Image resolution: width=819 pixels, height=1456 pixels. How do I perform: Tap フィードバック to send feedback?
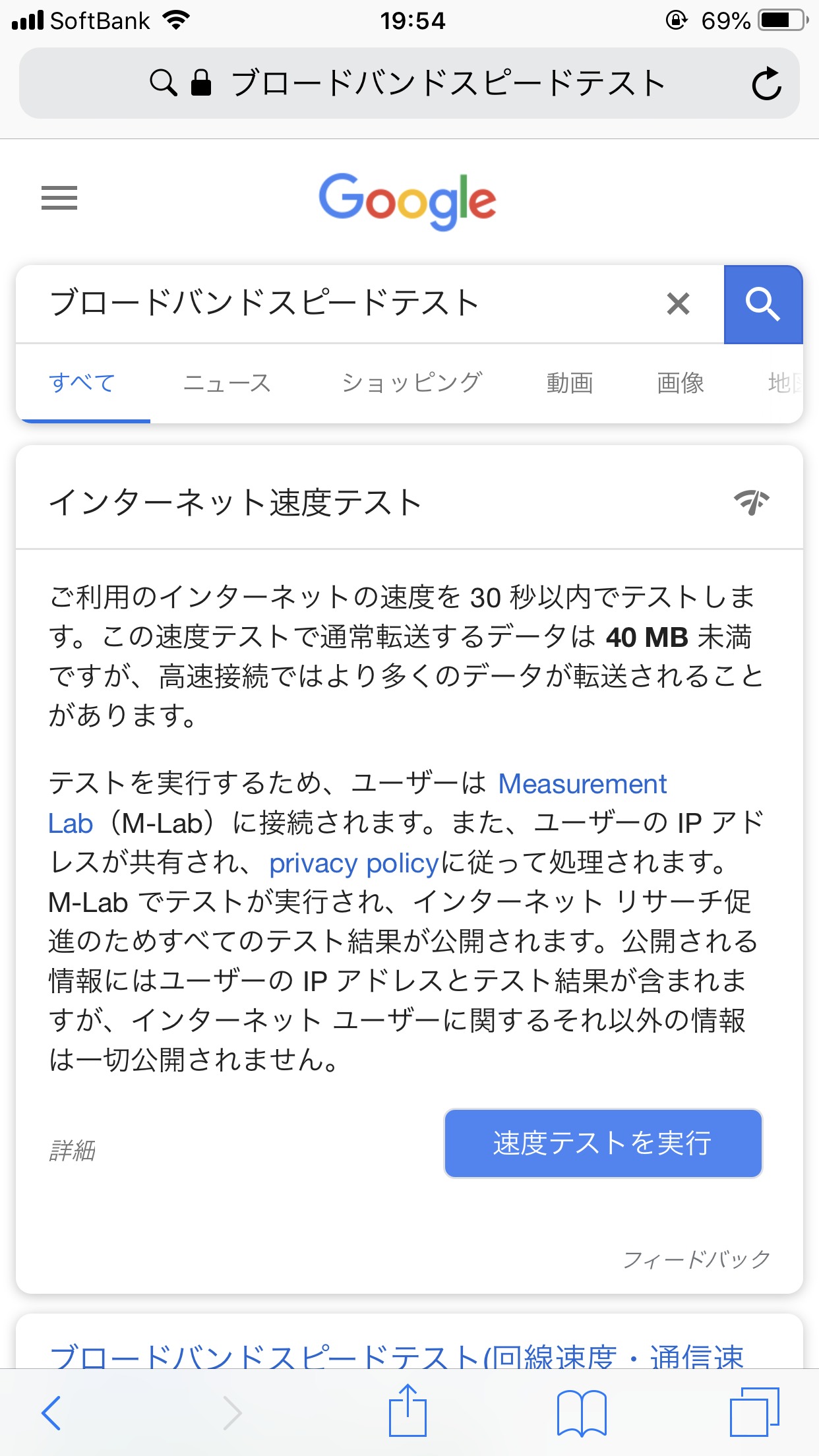697,1259
